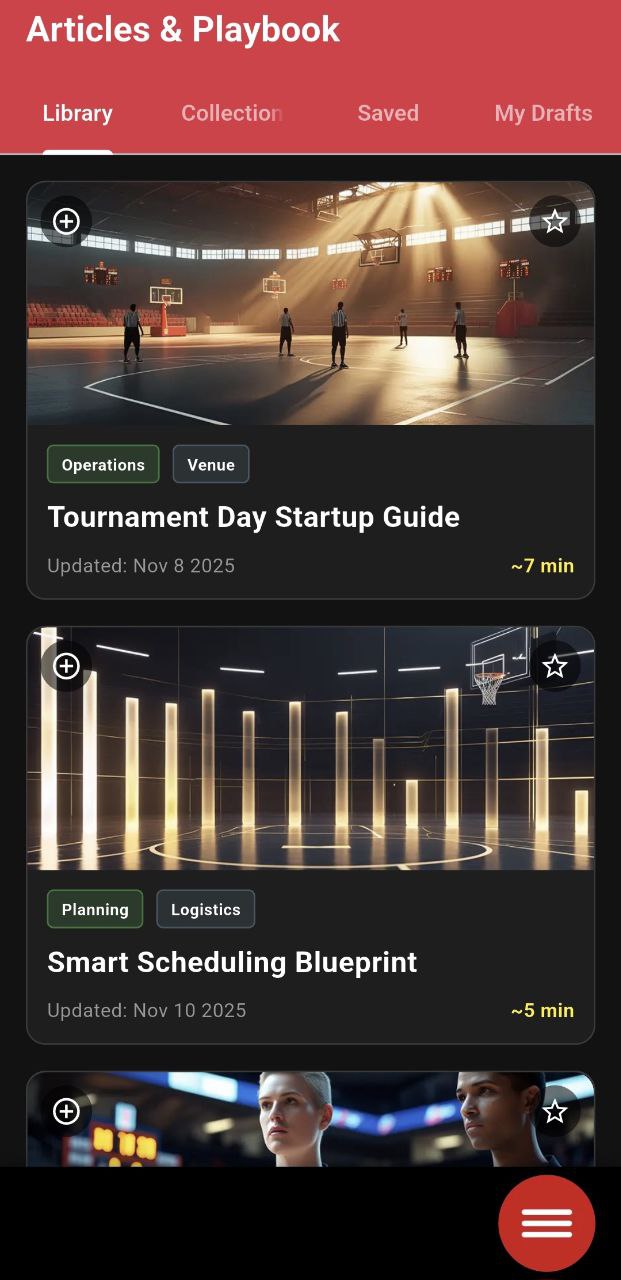
Task: Open the Smart Scheduling Blueprint article
Action: click(x=232, y=962)
